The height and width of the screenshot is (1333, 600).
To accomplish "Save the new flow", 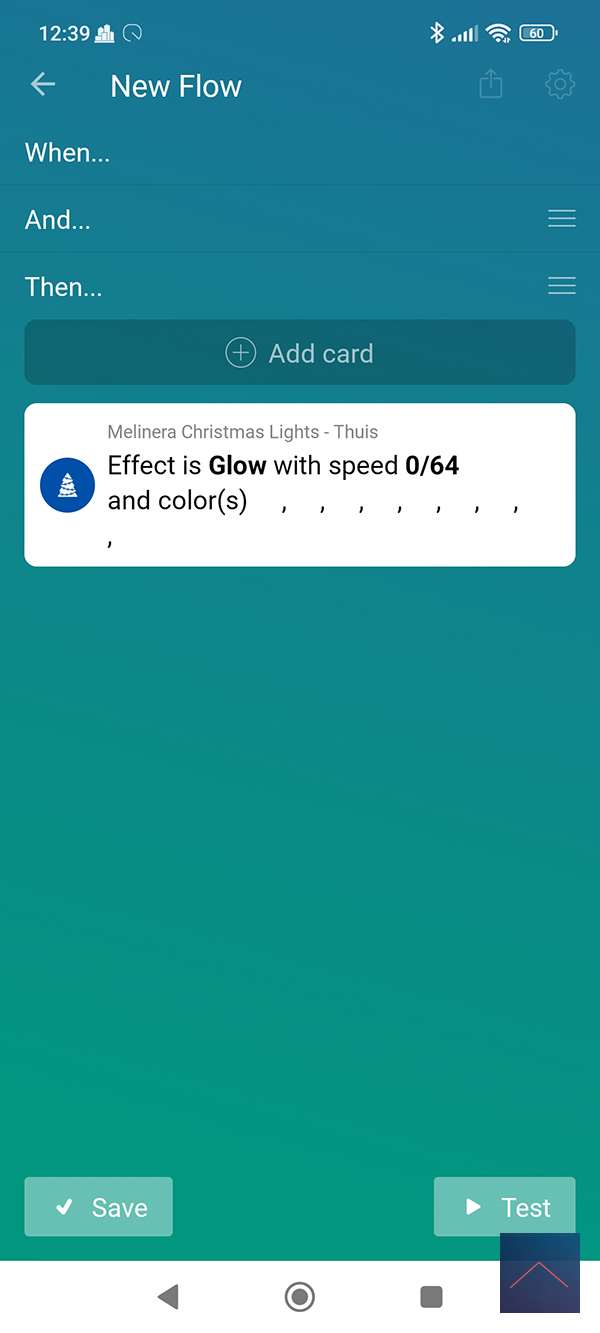I will coord(99,1207).
